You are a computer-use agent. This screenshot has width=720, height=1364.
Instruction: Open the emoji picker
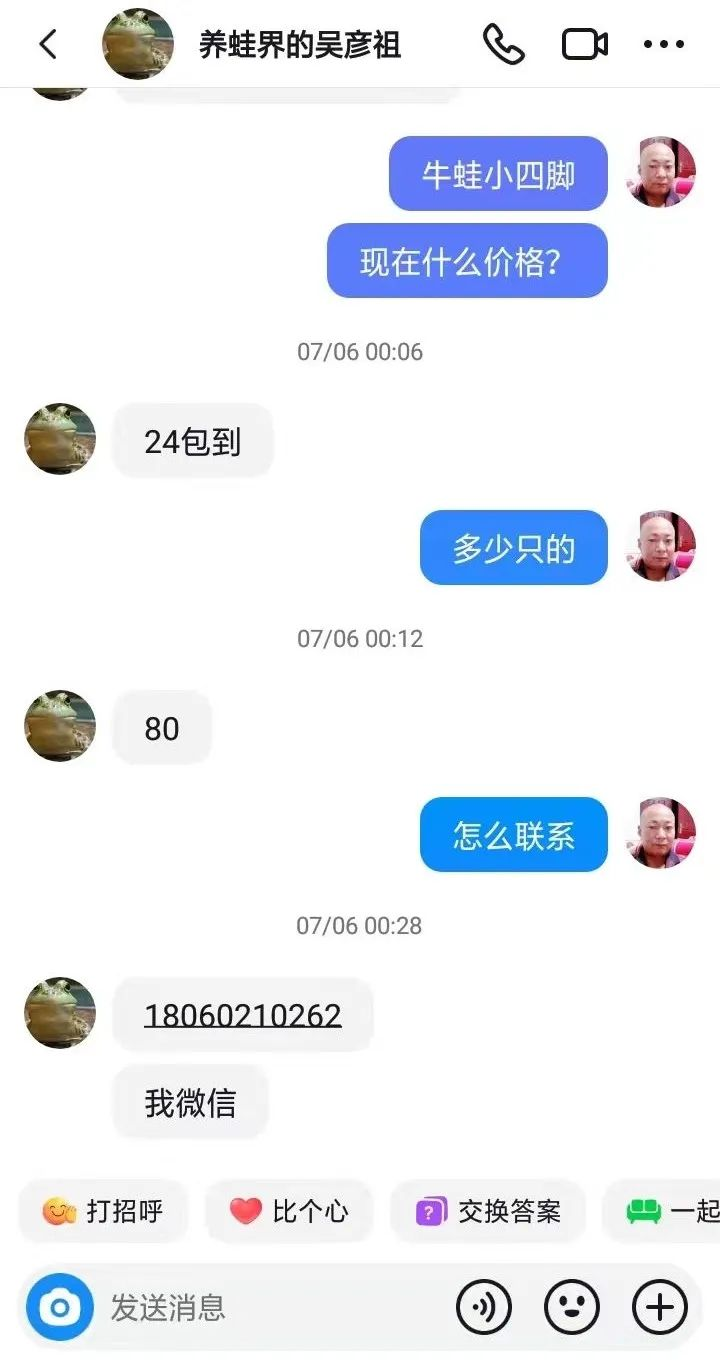point(572,1307)
